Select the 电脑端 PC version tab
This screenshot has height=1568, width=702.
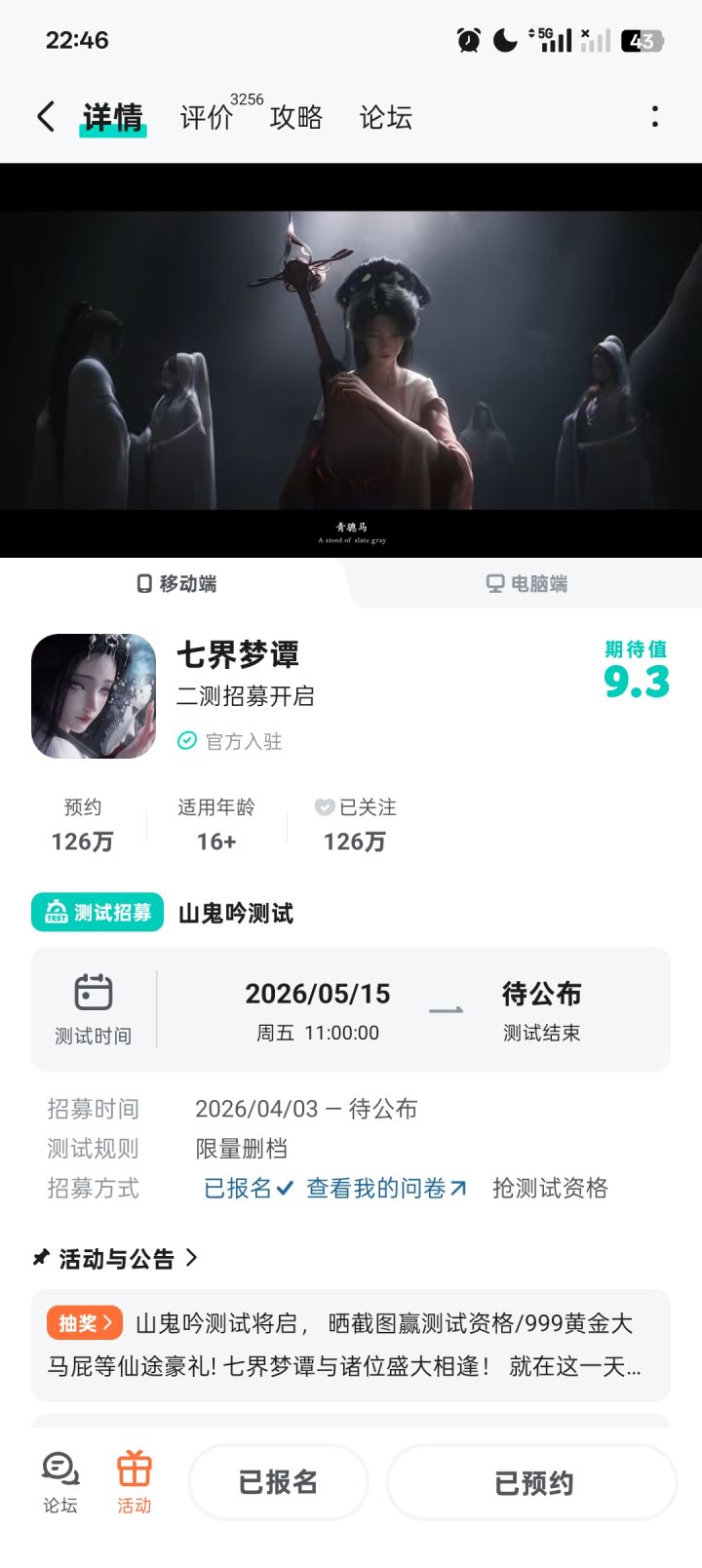tap(526, 583)
